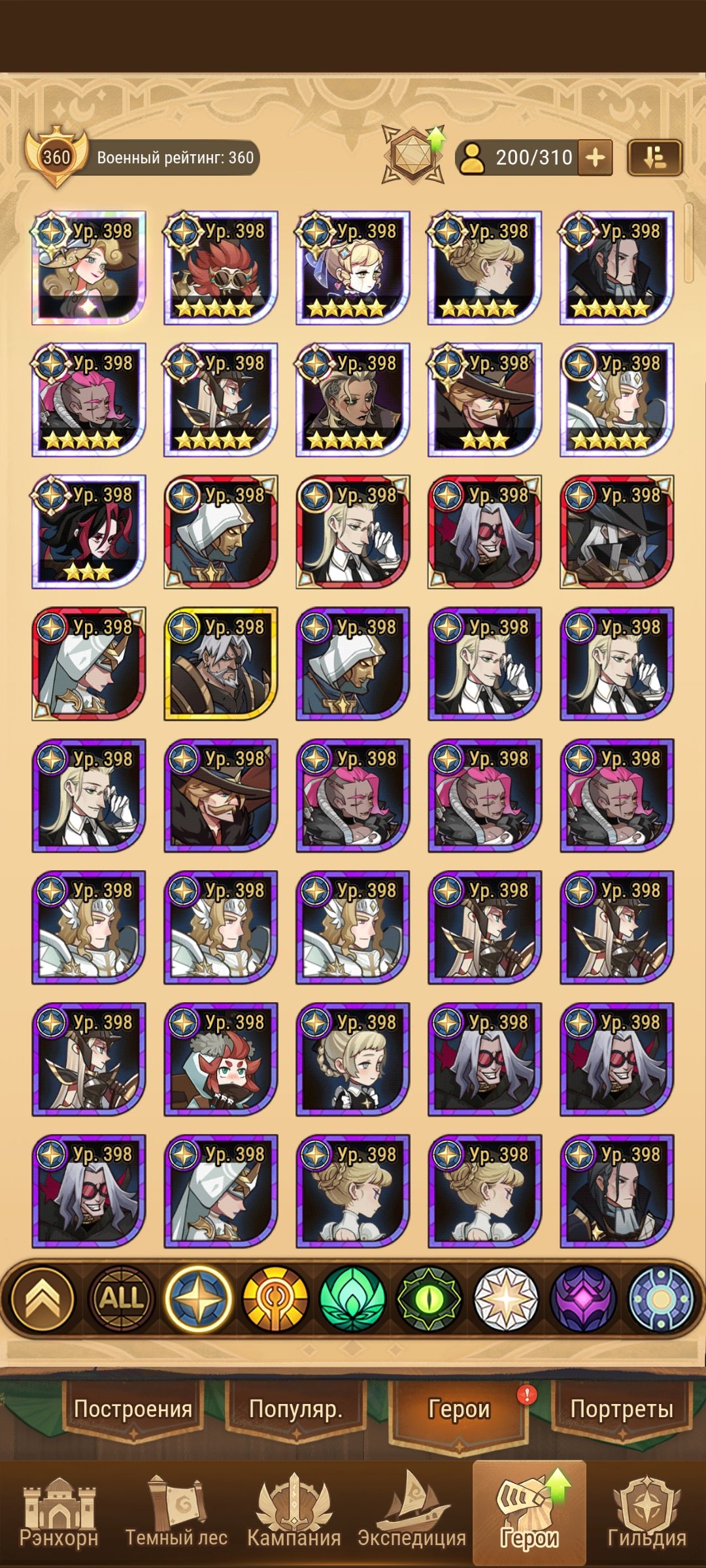
Task: Filter by the purple dark faction
Action: coord(582,1299)
